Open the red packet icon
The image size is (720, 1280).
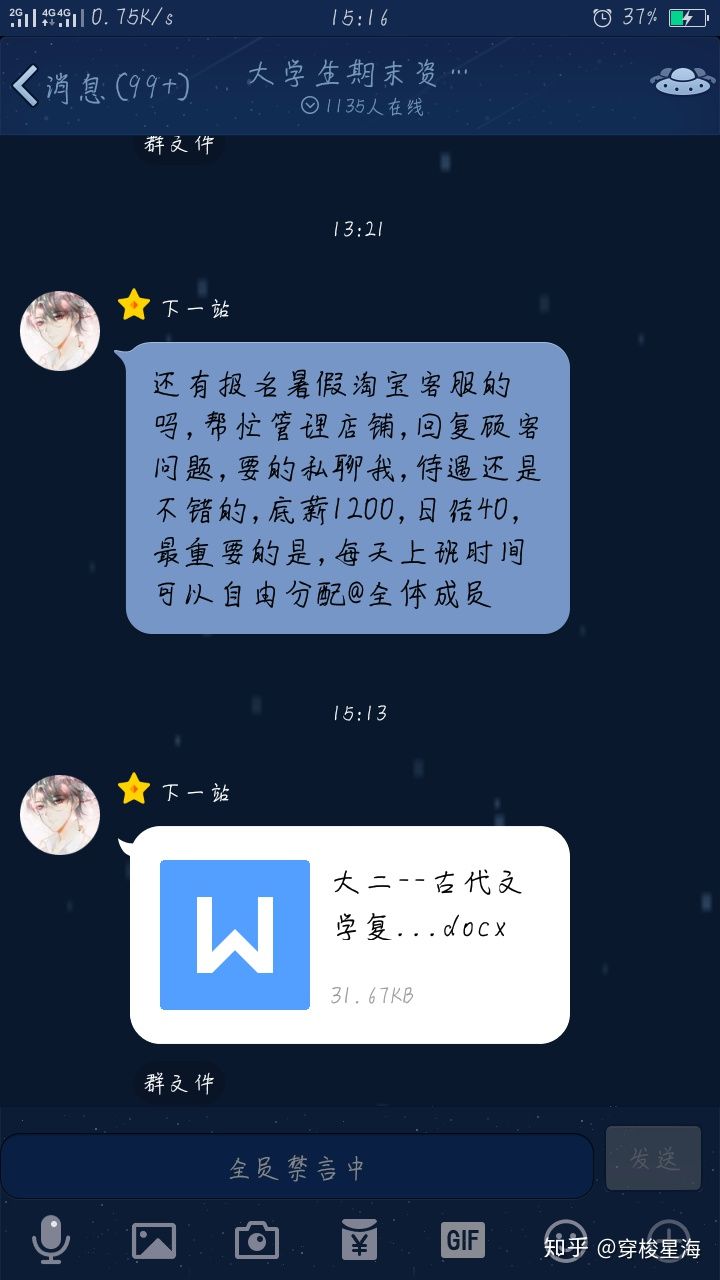[x=359, y=1240]
